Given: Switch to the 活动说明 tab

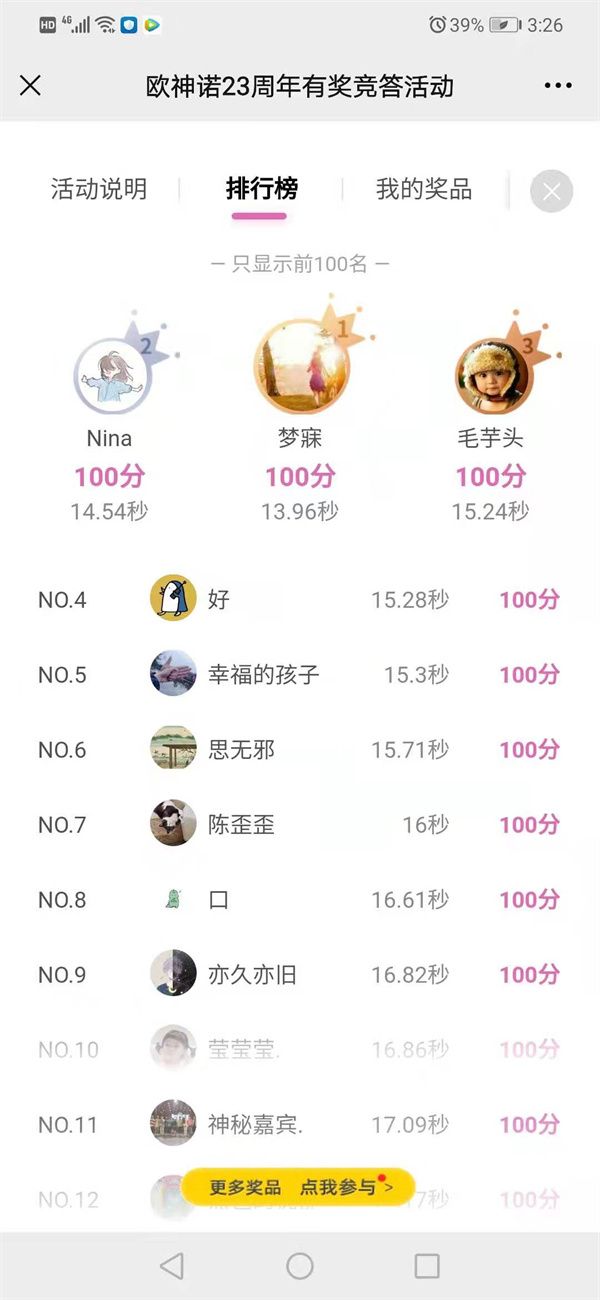Looking at the screenshot, I should (x=99, y=189).
